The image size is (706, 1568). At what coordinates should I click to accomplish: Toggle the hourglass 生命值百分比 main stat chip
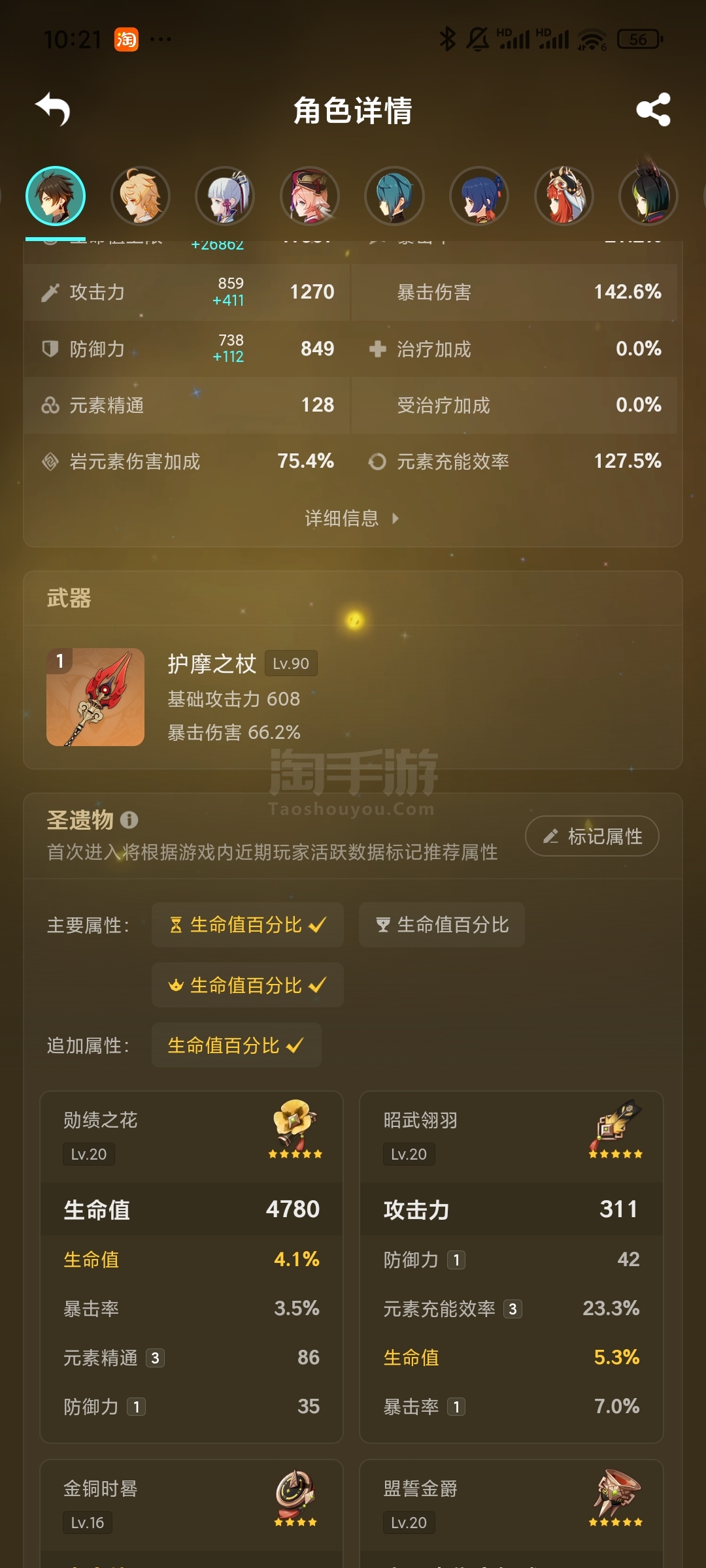click(248, 925)
